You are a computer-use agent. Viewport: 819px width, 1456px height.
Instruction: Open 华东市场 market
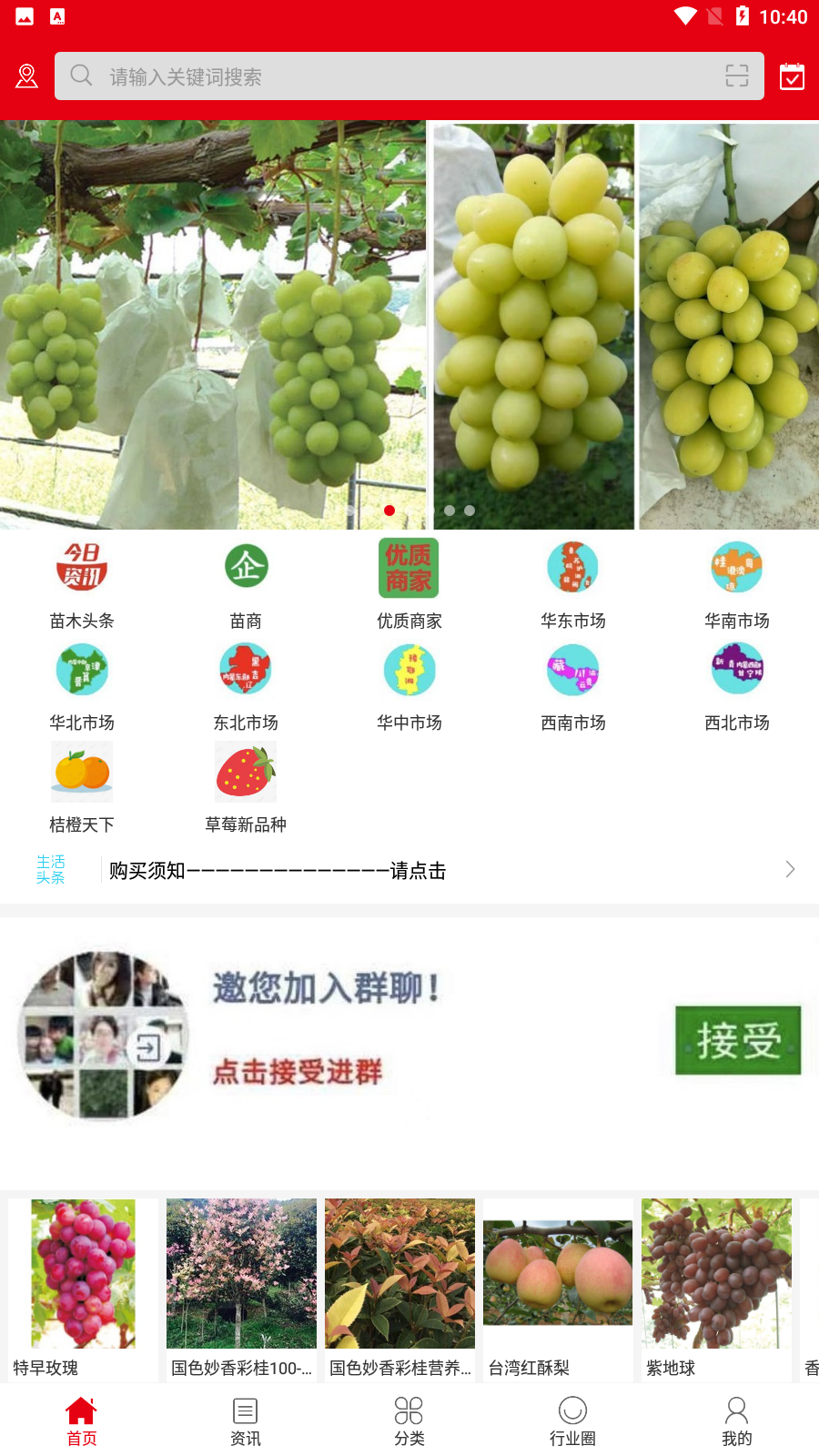(x=572, y=584)
